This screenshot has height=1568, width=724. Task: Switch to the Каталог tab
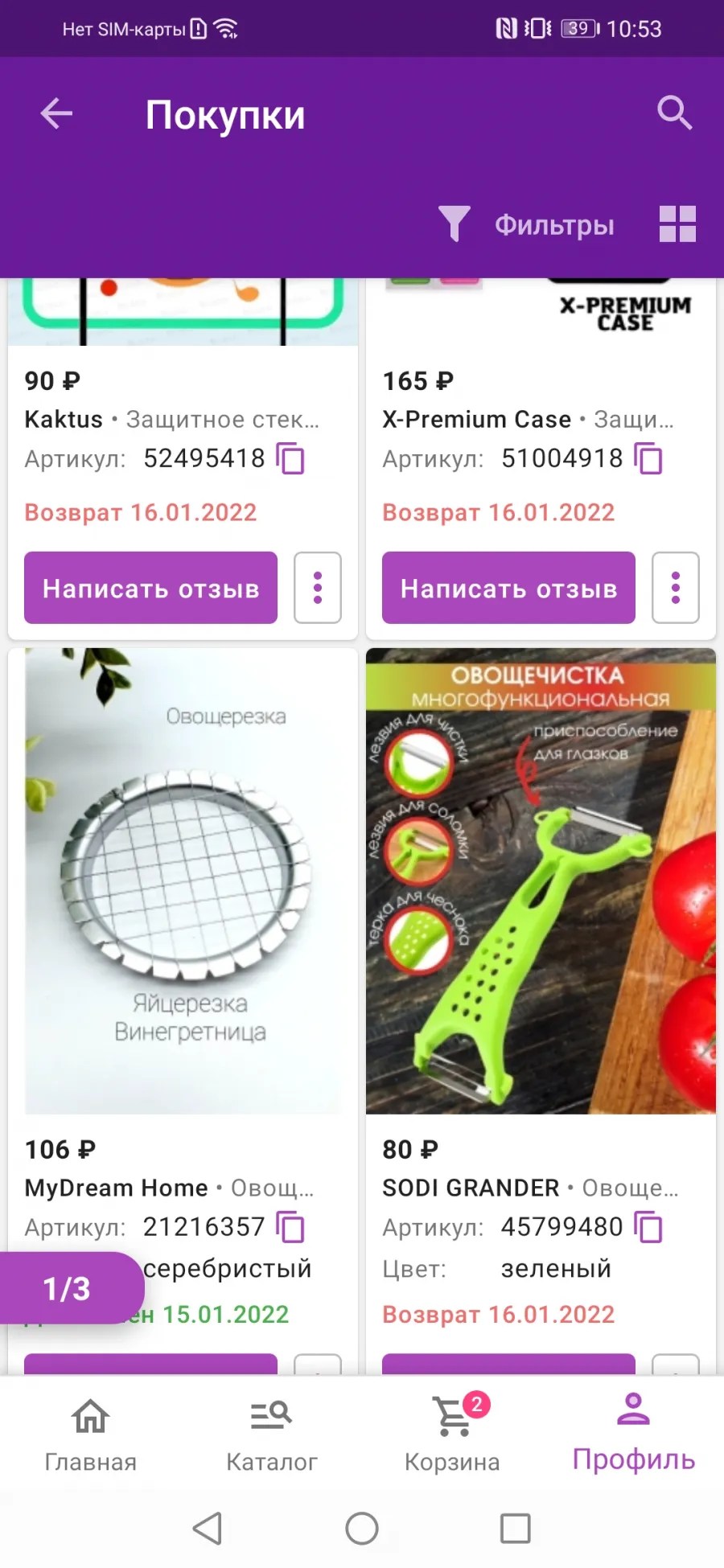(x=271, y=1435)
